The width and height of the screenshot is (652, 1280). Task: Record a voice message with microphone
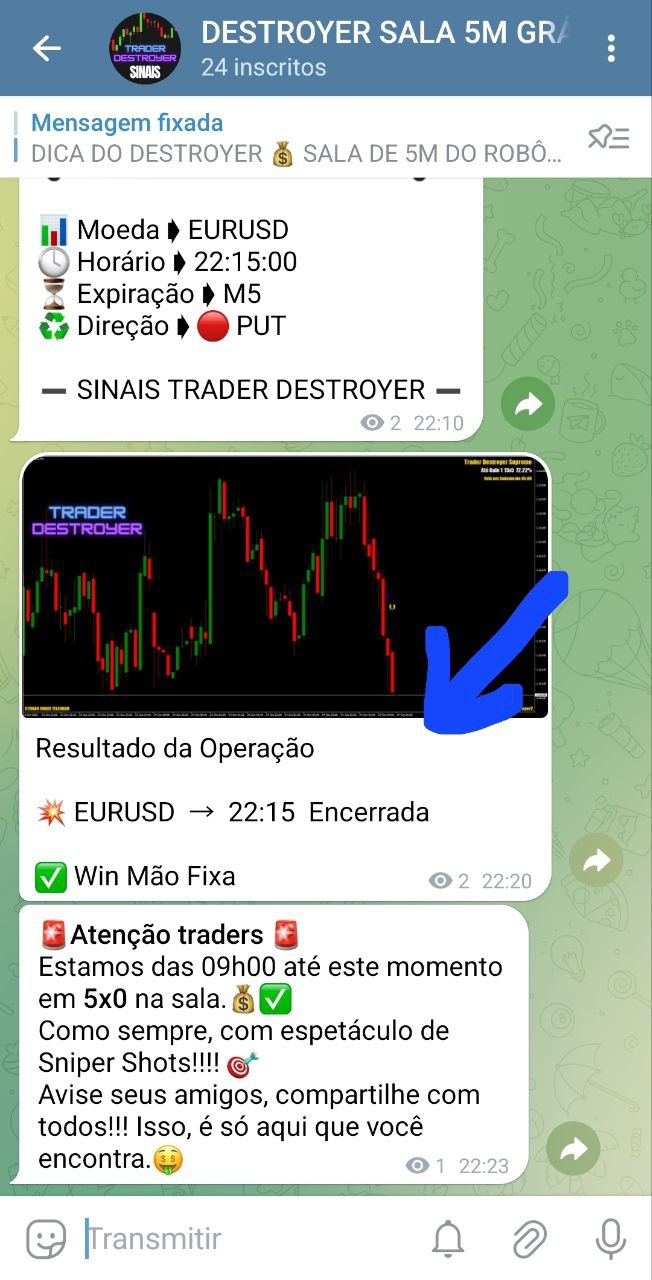pyautogui.click(x=610, y=1240)
